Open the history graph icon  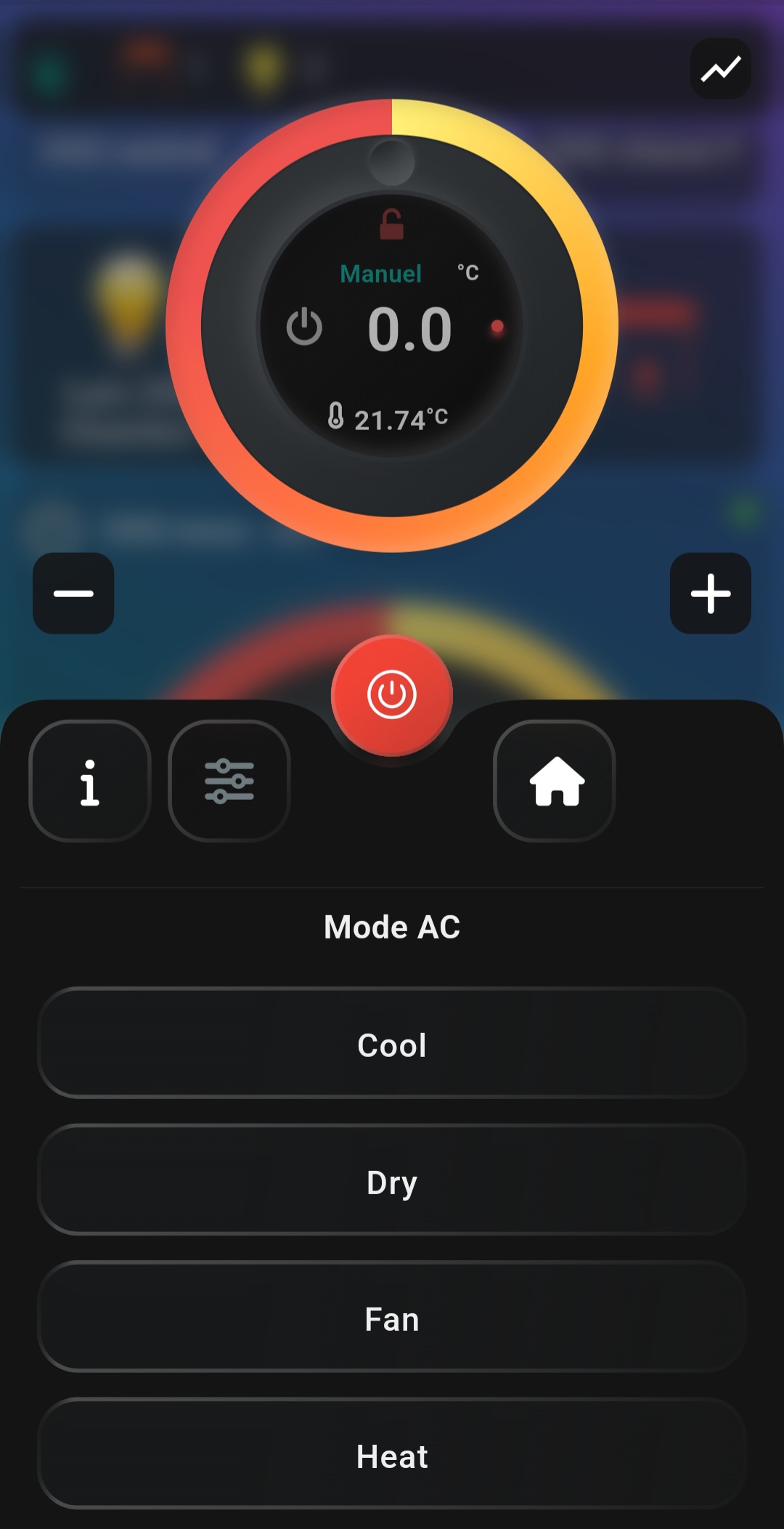pyautogui.click(x=720, y=69)
